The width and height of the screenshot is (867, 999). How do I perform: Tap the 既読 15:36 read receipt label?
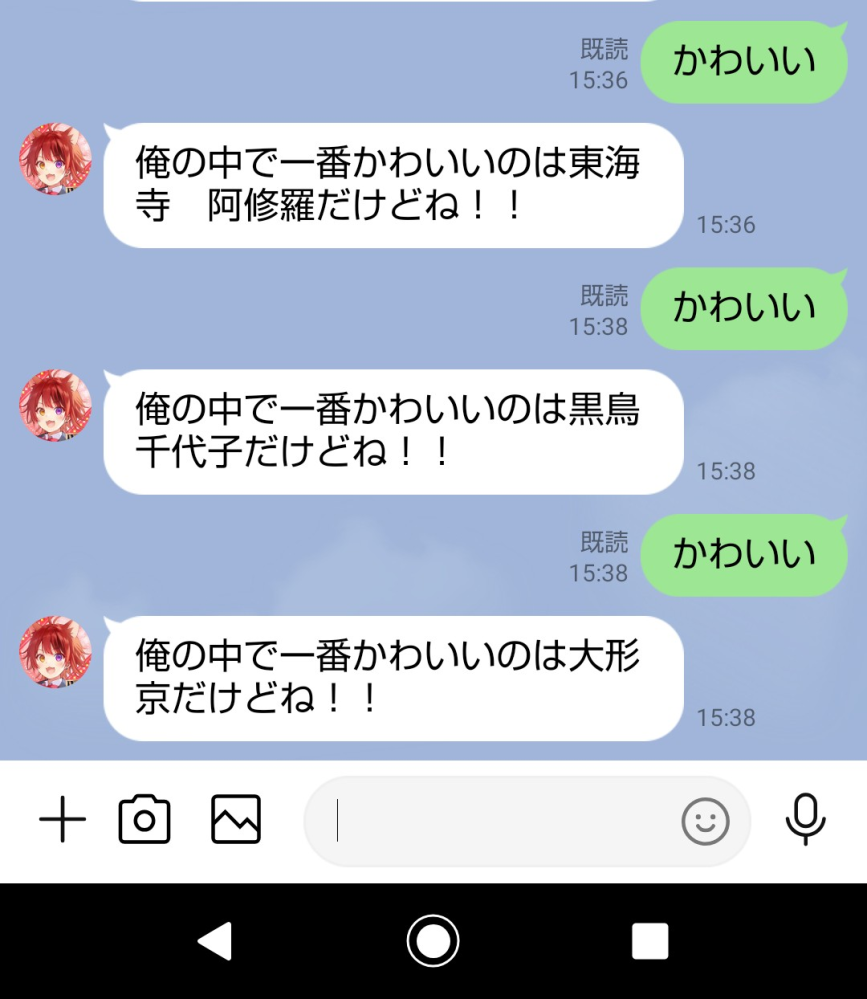(x=600, y=62)
